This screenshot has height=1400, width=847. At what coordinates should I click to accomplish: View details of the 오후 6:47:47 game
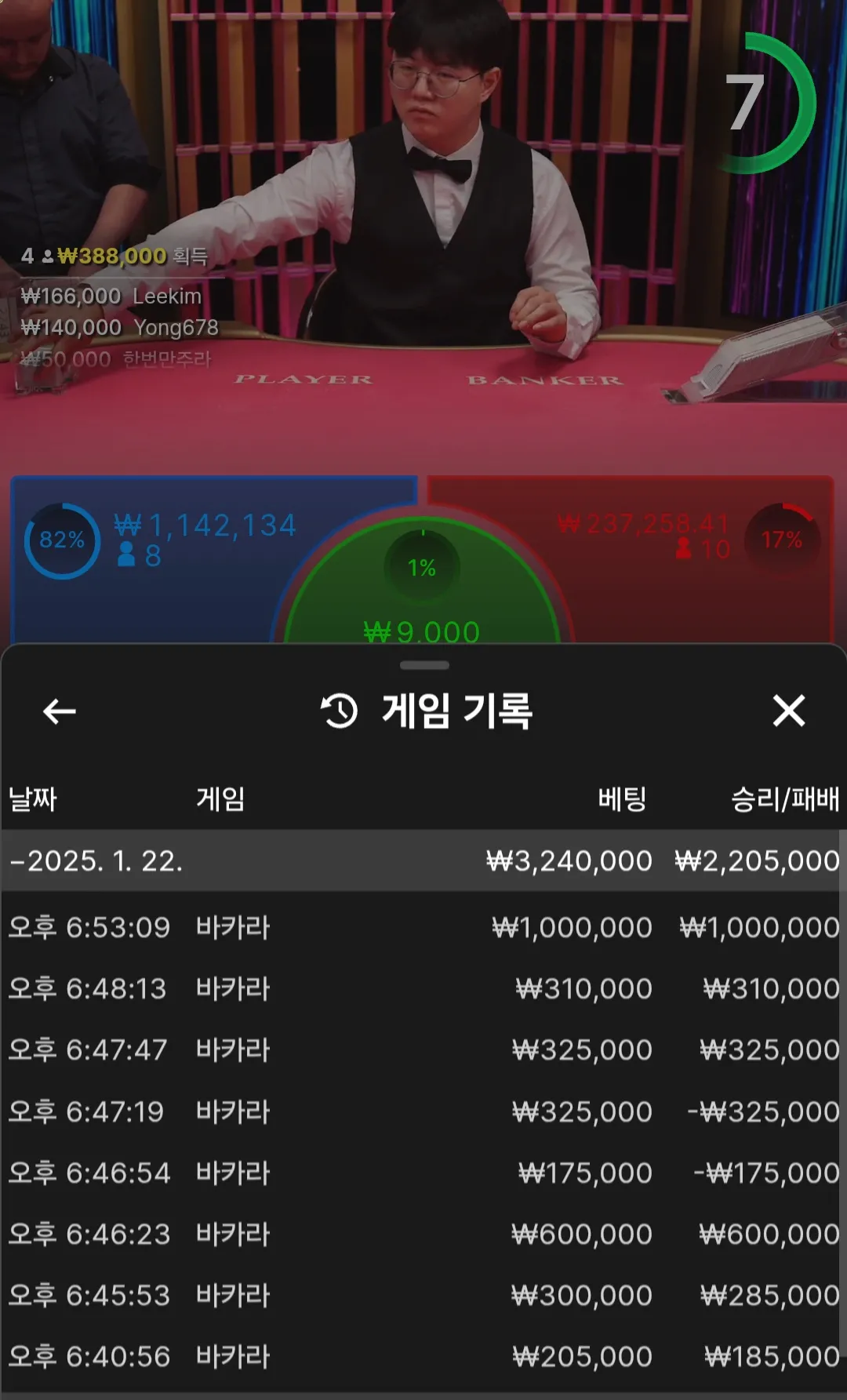coord(423,1050)
